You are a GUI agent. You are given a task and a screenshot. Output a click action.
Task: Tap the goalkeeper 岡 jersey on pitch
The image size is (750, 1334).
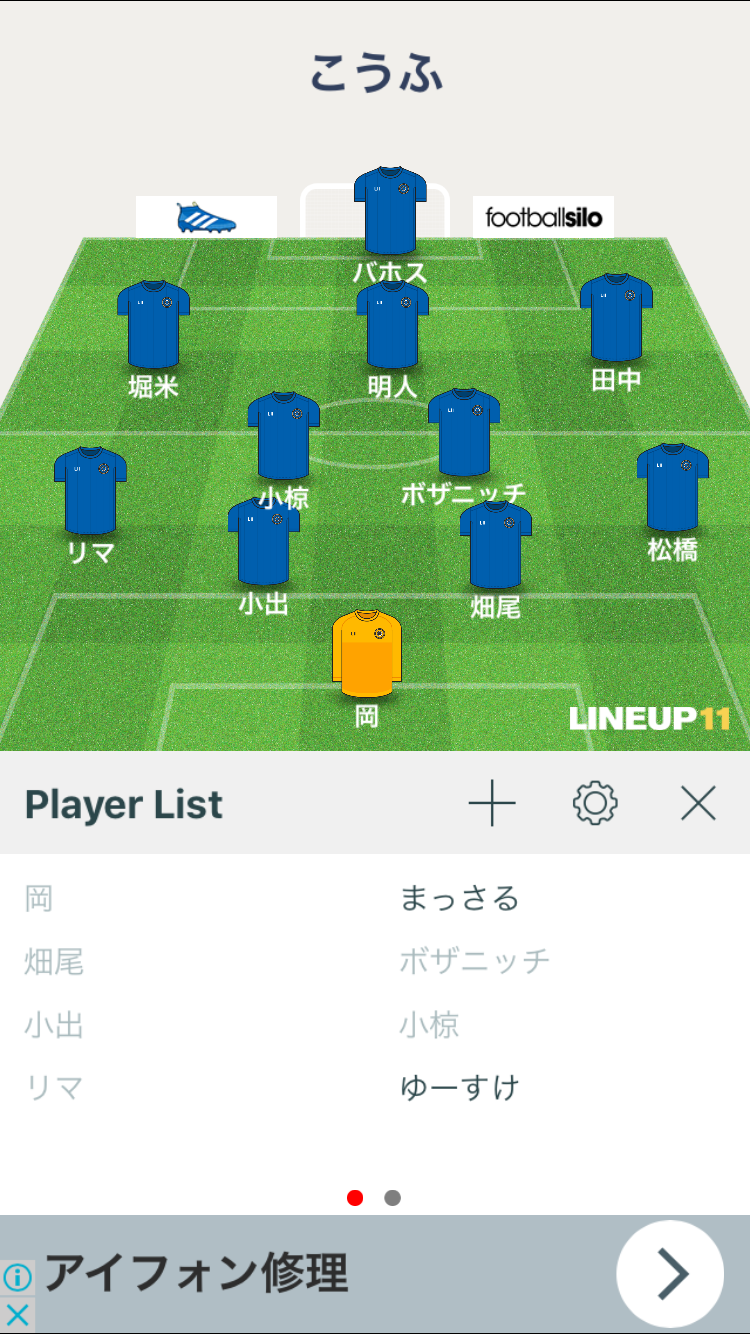coord(370,654)
